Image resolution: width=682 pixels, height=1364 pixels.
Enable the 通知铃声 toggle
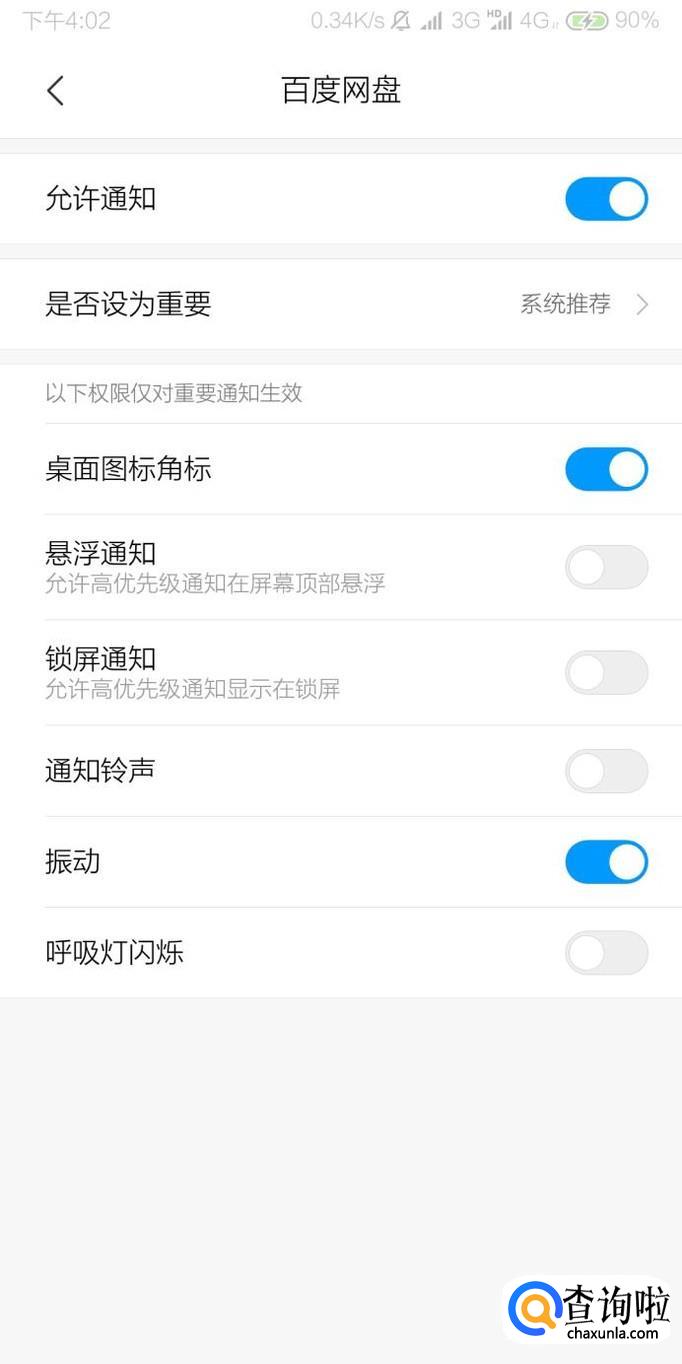[606, 771]
